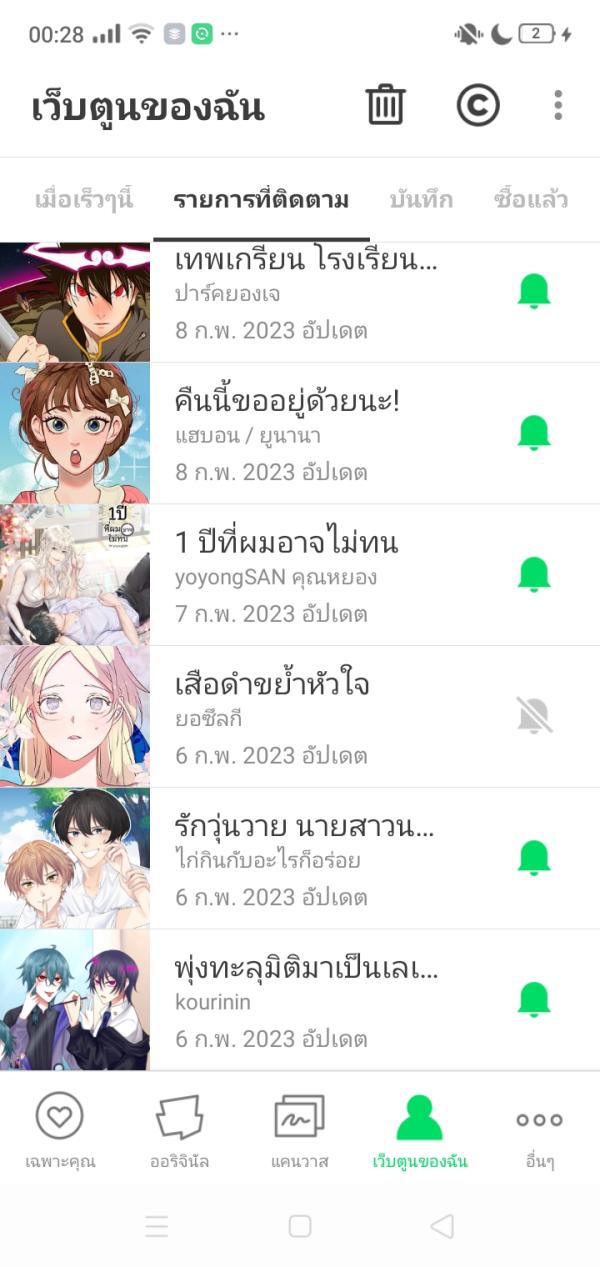
Task: Tap the system back button
Action: tap(441, 1226)
